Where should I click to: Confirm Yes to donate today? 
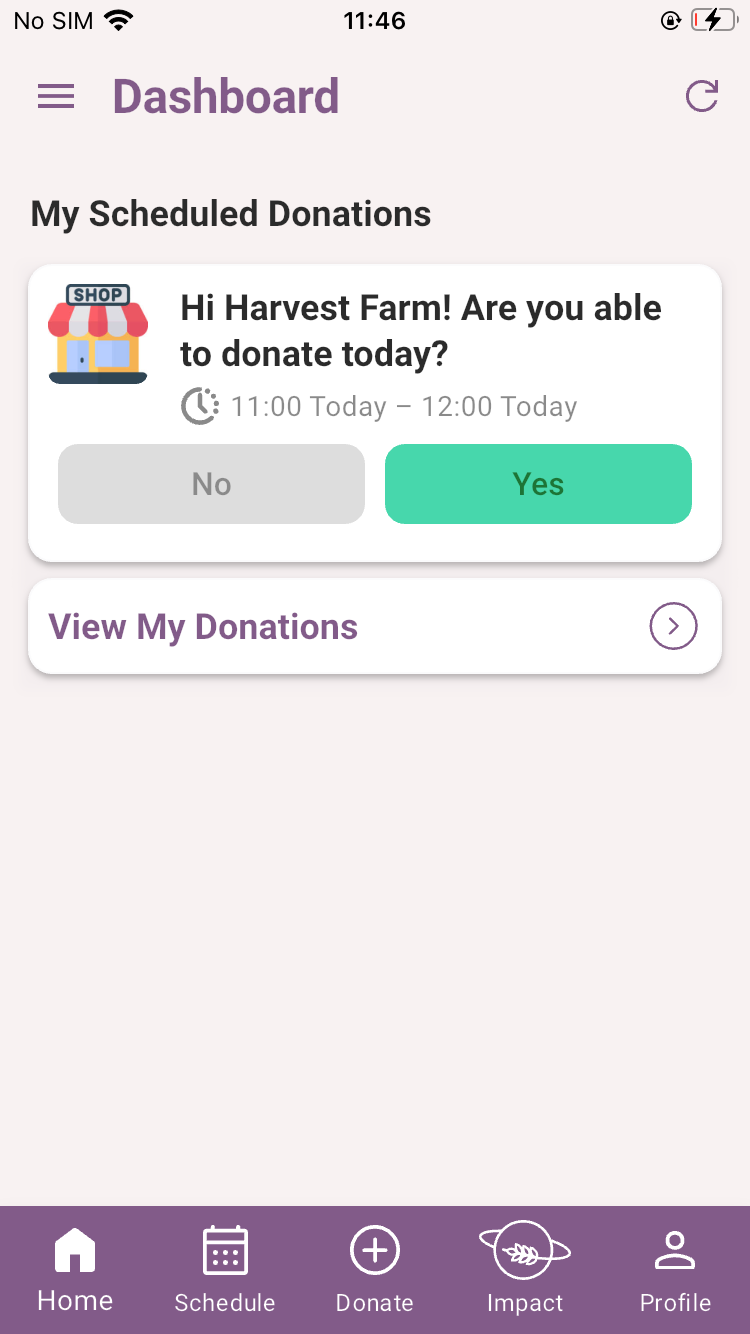coord(538,484)
